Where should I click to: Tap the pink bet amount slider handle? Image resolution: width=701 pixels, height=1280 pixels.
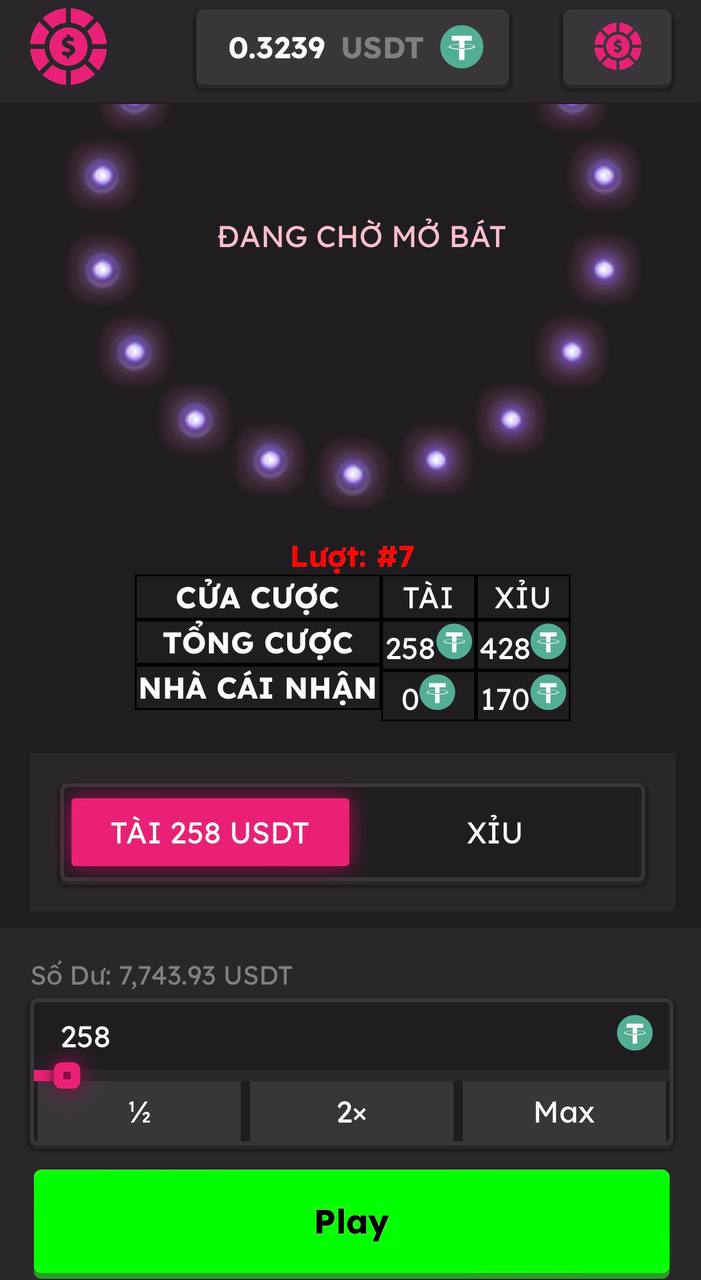(66, 1076)
